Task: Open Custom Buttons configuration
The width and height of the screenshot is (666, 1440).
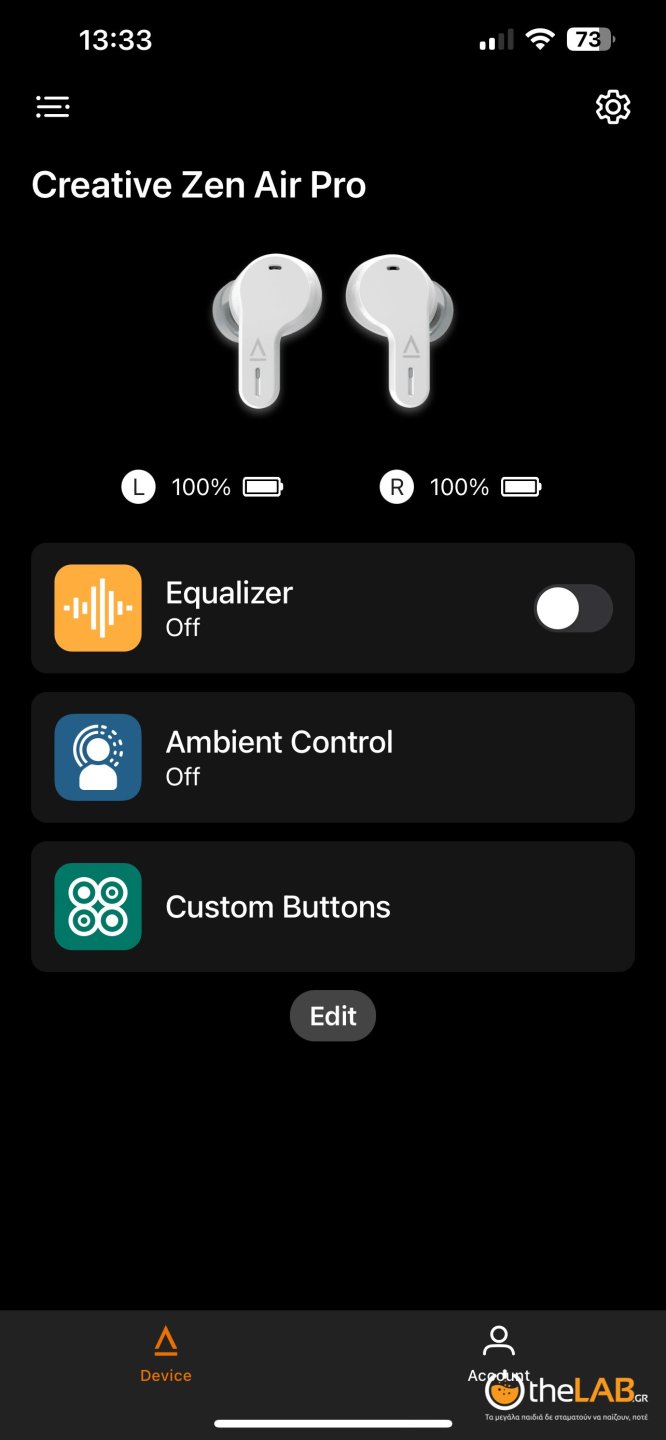Action: coord(333,906)
